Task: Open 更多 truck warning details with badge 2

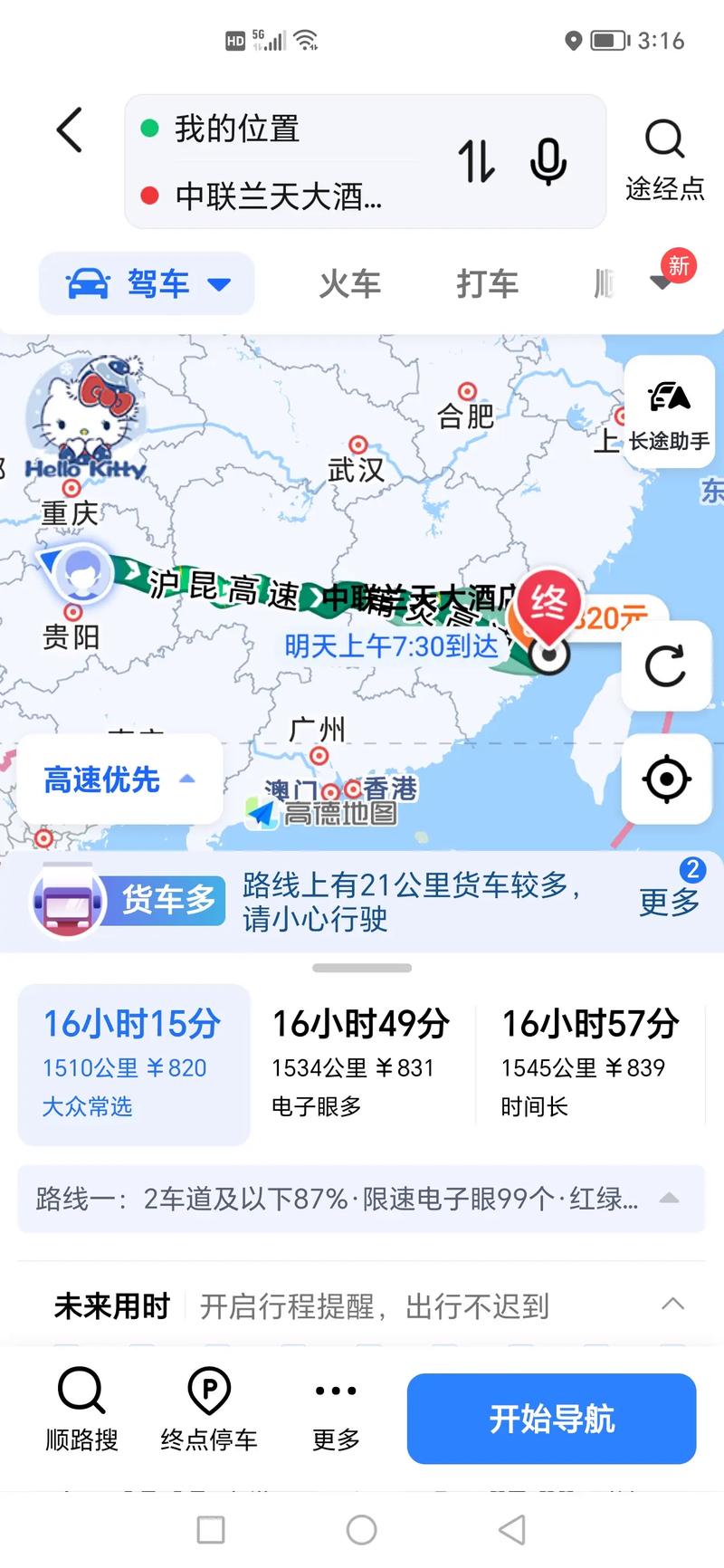Action: [669, 901]
